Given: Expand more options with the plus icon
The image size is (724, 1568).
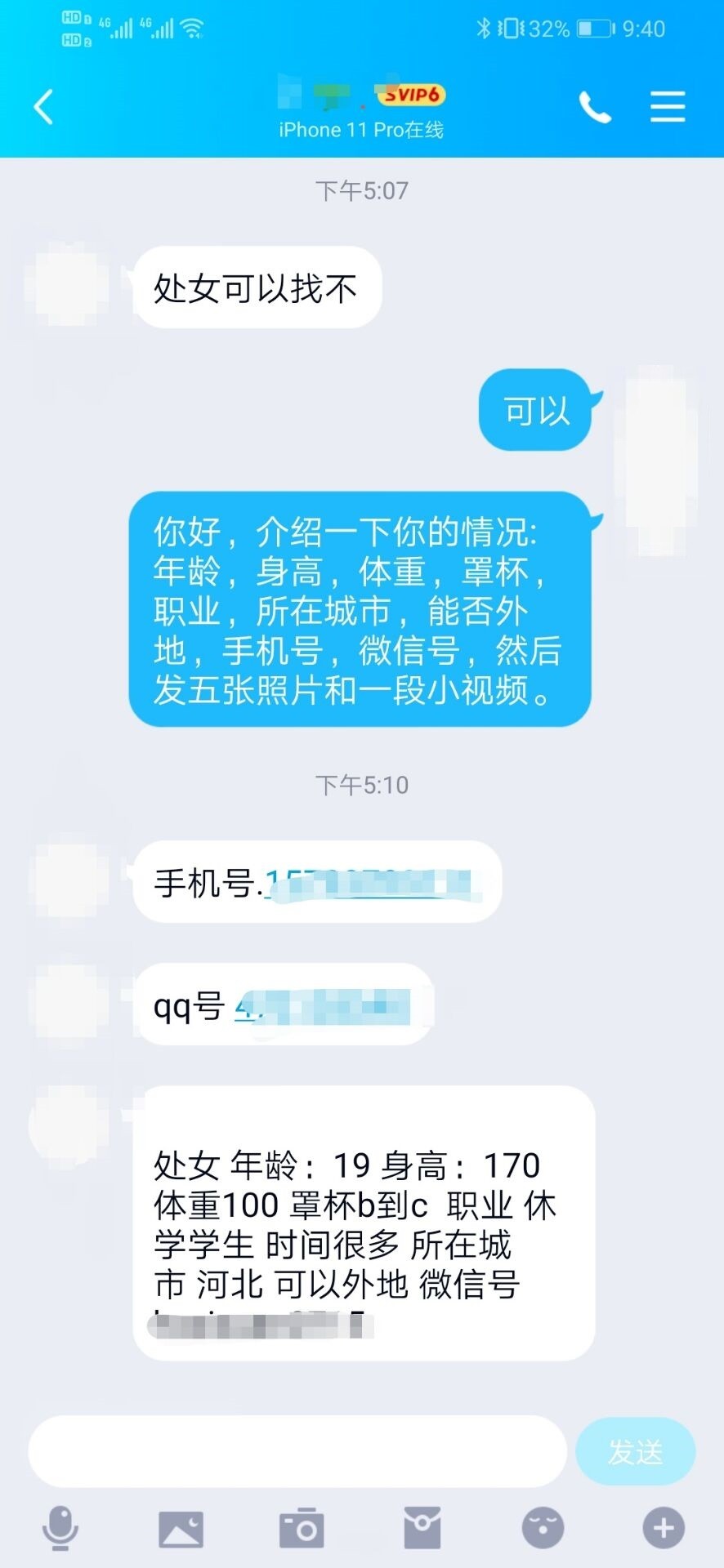Looking at the screenshot, I should point(663,1528).
